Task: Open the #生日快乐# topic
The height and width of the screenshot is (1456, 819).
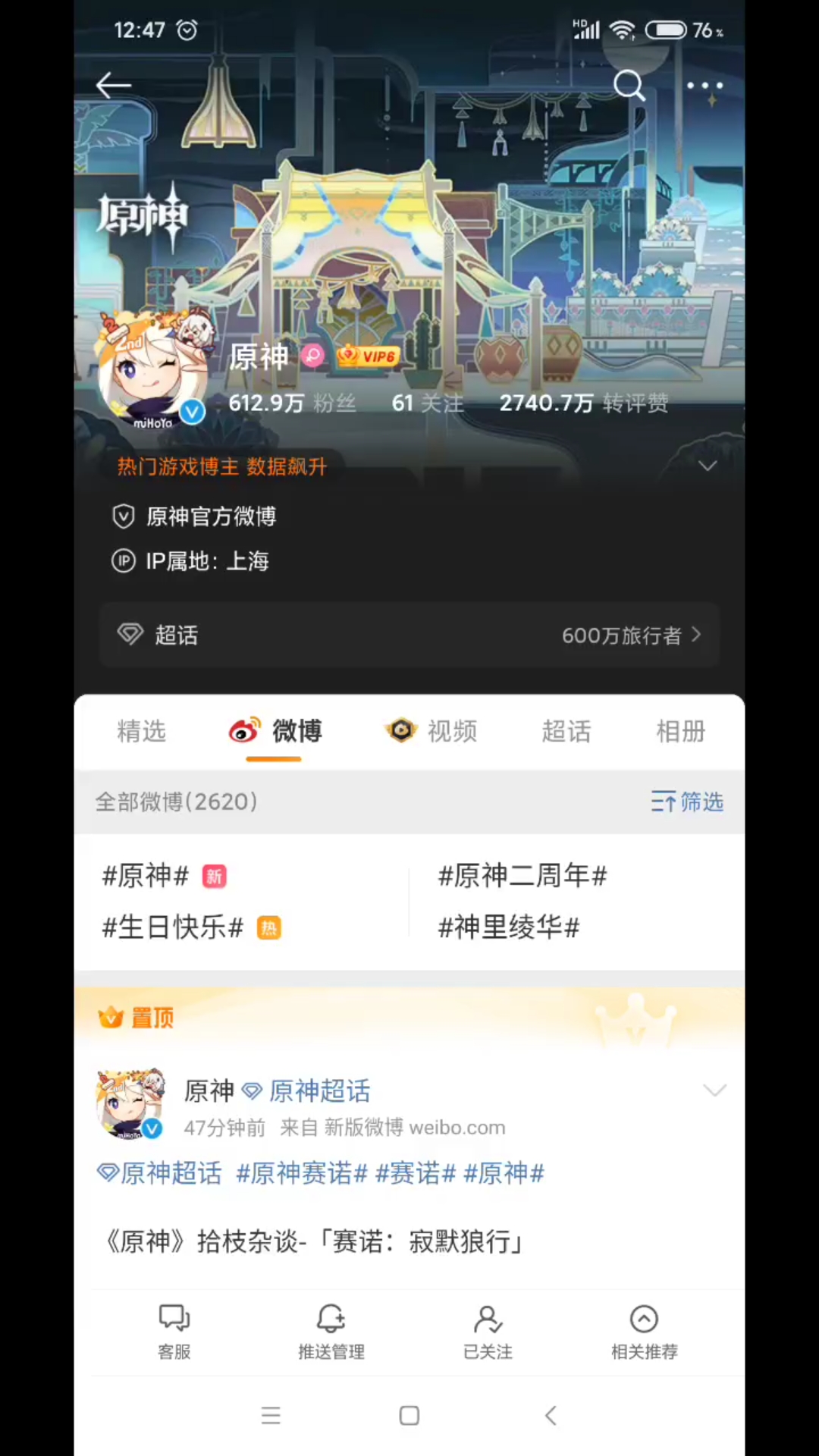Action: coord(173,927)
